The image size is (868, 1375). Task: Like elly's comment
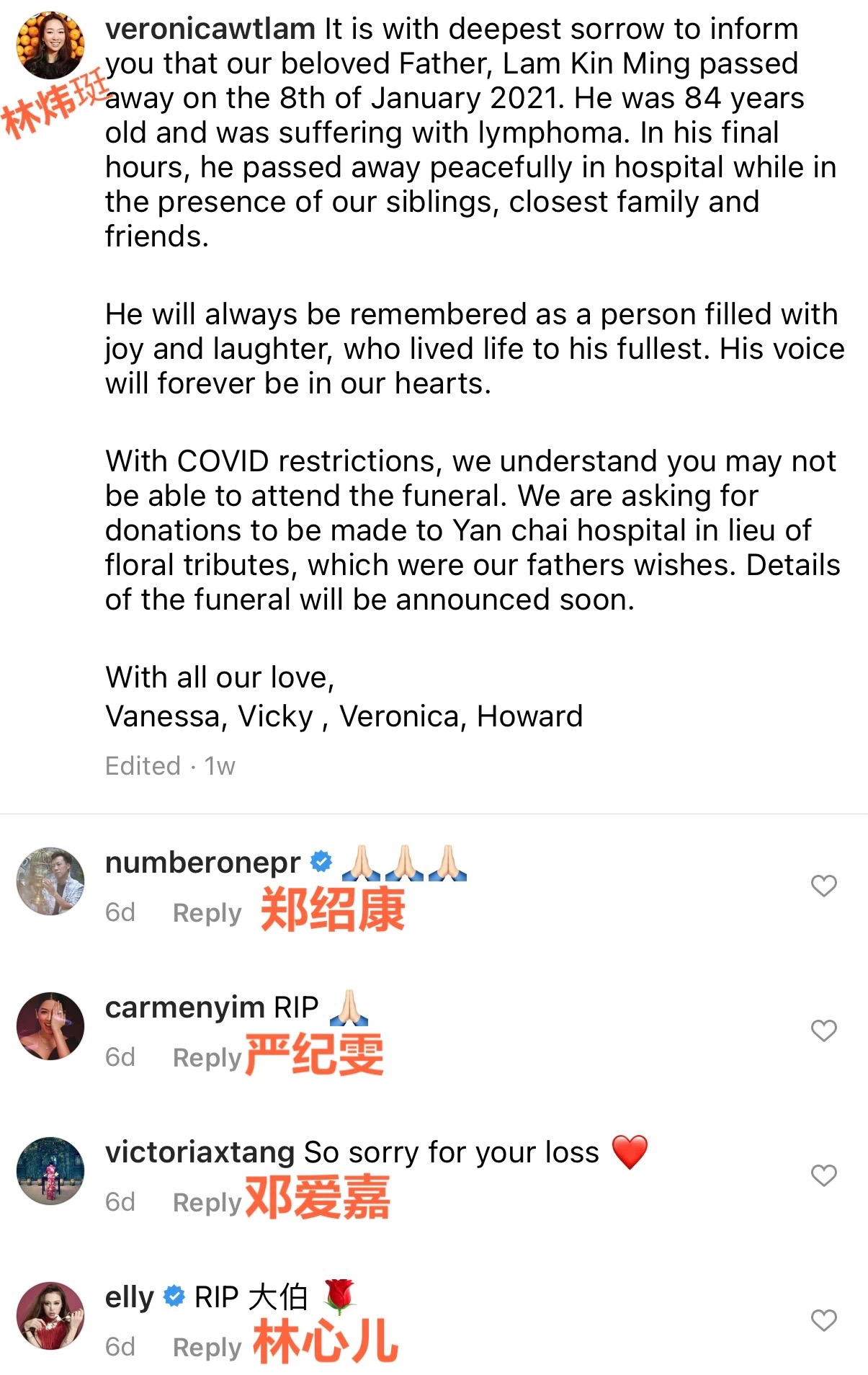[x=823, y=1320]
